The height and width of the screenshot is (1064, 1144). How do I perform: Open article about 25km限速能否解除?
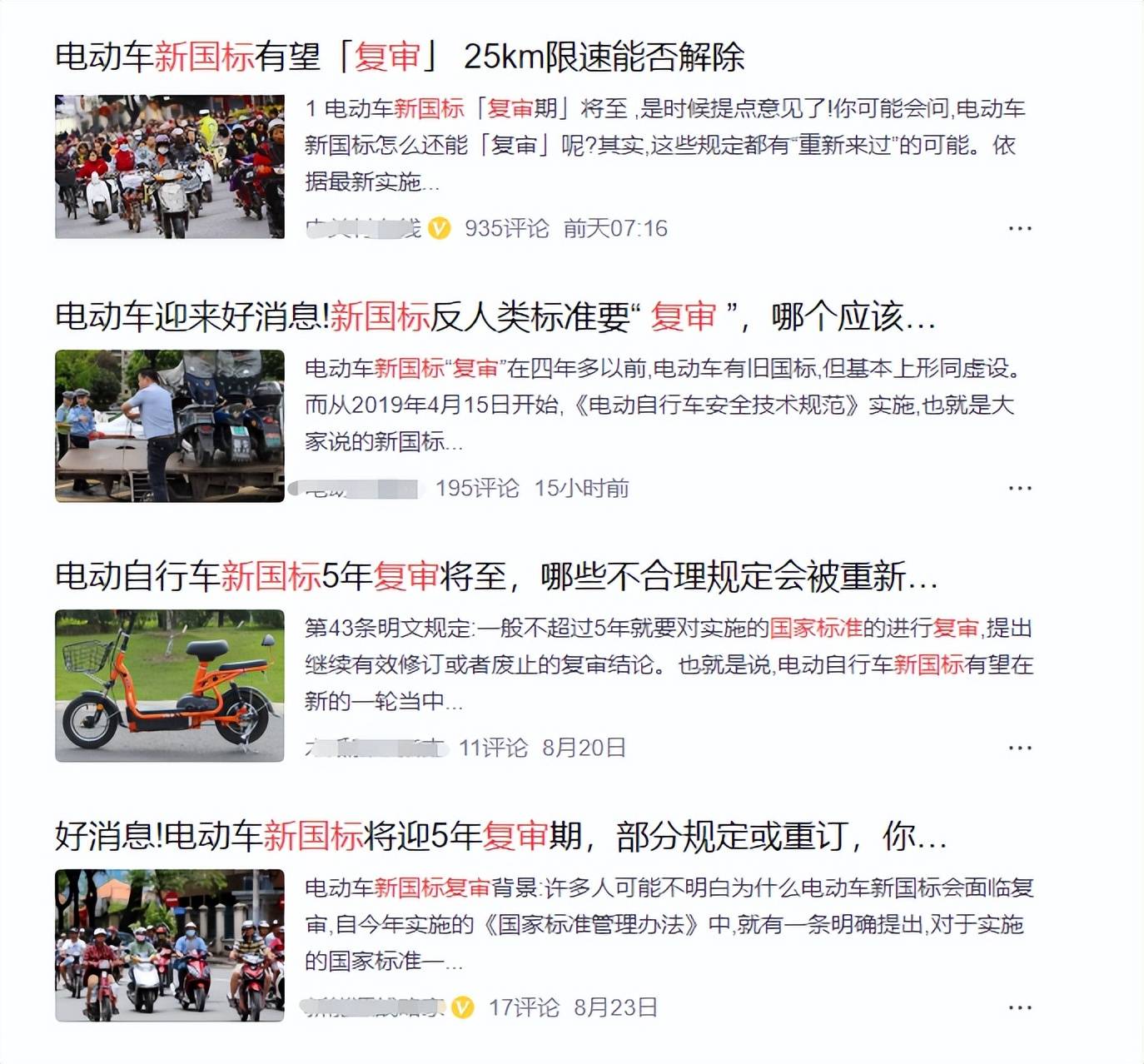400,57
